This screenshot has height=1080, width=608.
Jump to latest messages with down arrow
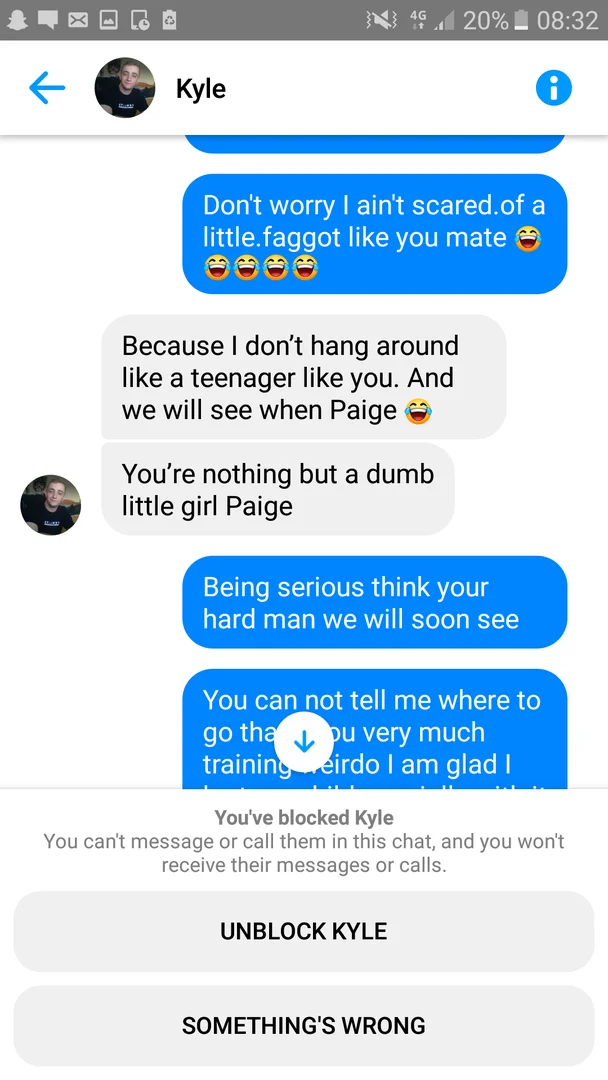(304, 742)
